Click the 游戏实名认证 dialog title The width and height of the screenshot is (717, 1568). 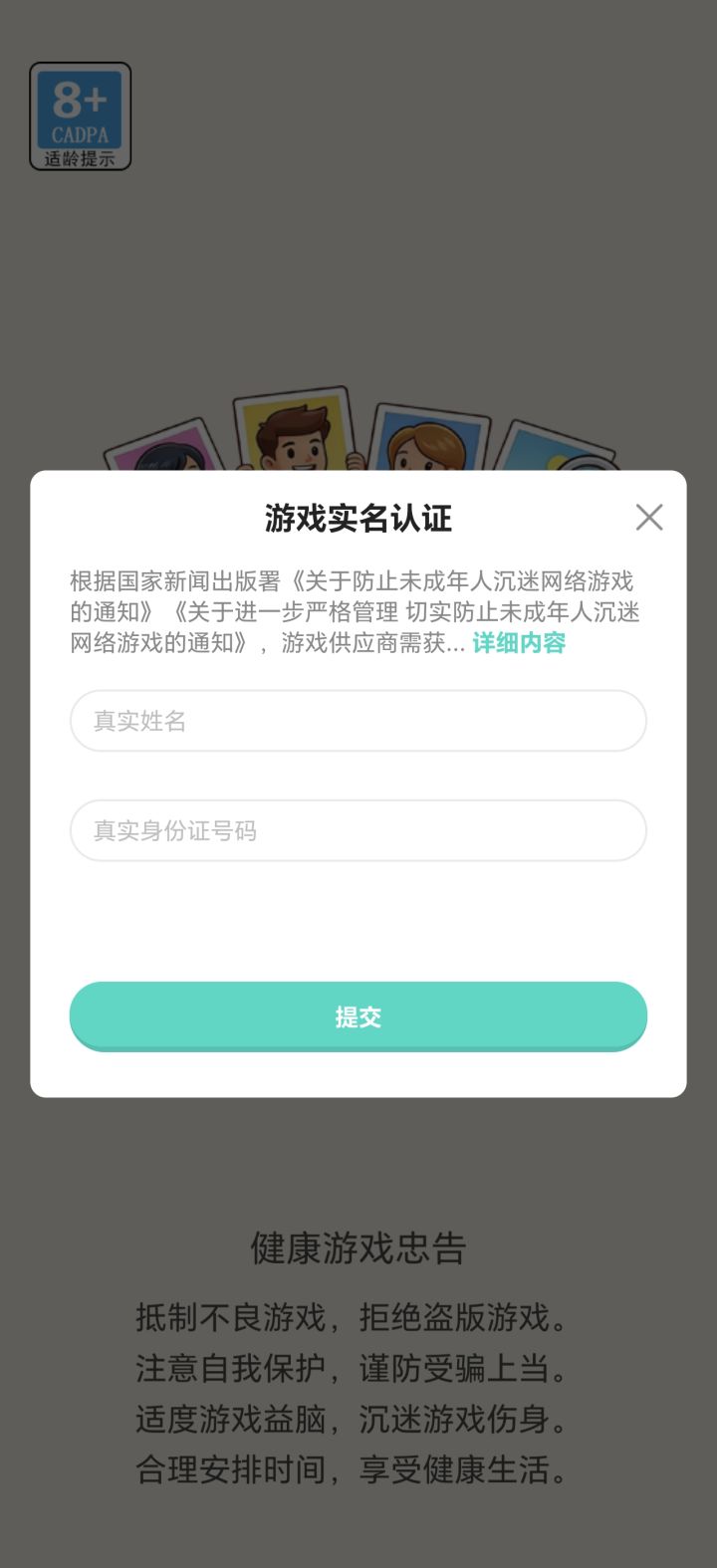coord(358,517)
